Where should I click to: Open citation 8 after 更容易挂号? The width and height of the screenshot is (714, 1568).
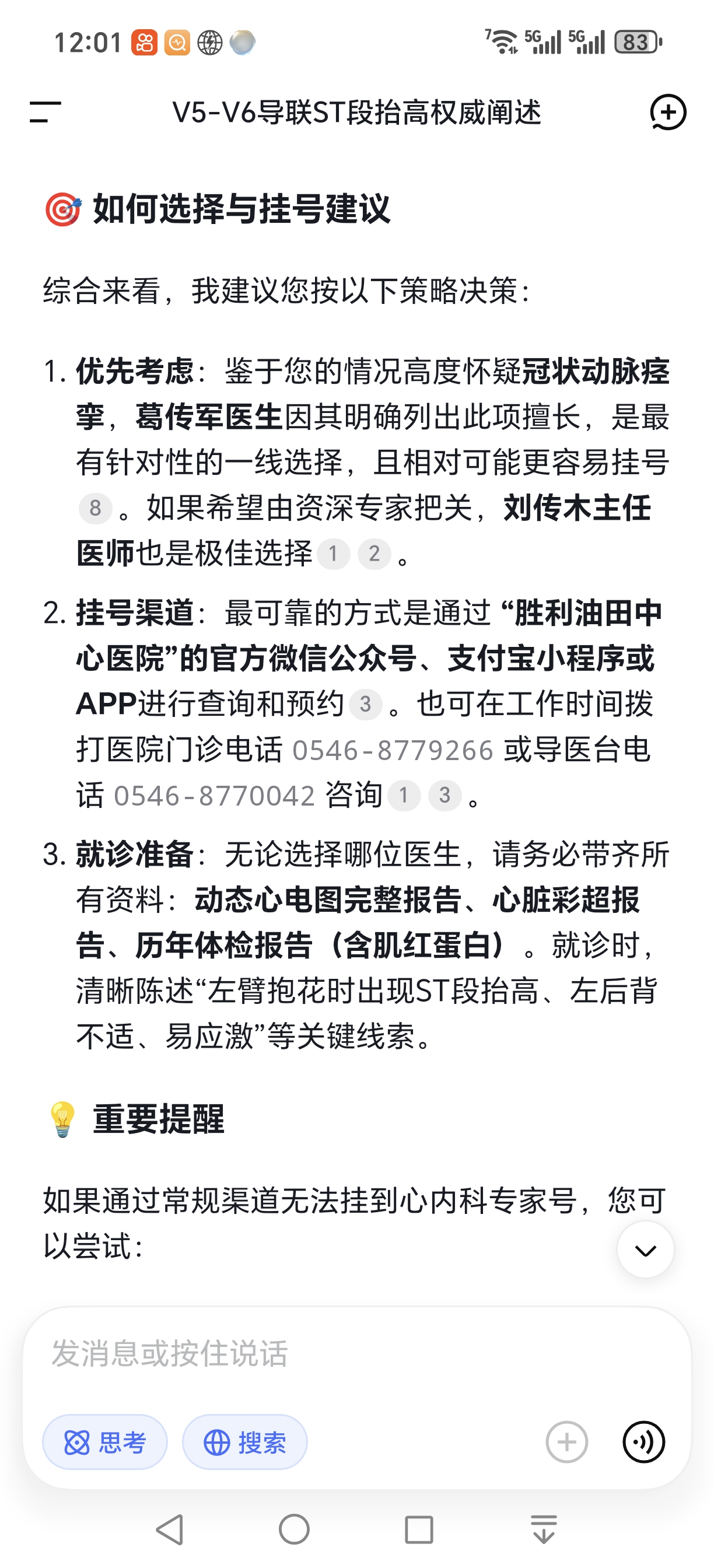[95, 508]
